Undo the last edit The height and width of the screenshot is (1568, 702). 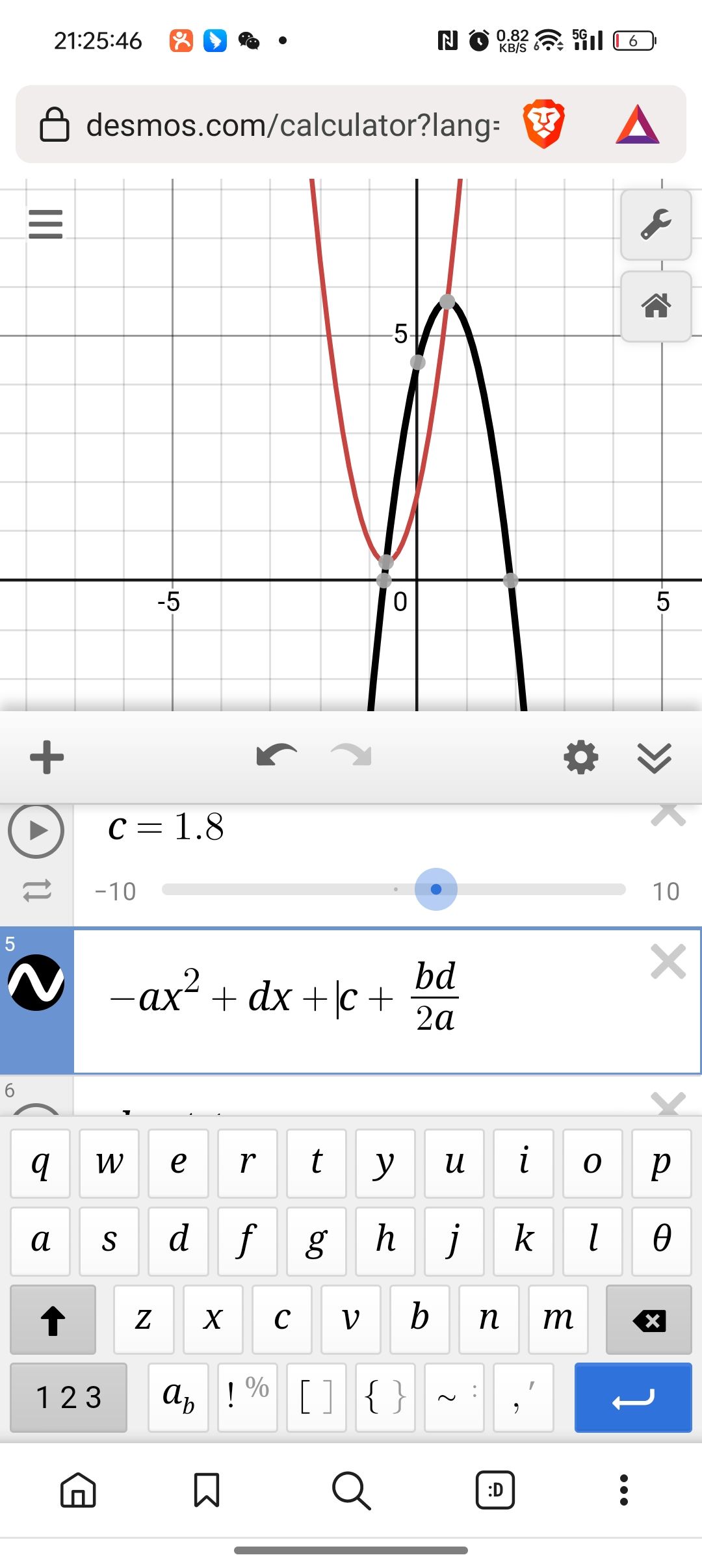tap(276, 756)
